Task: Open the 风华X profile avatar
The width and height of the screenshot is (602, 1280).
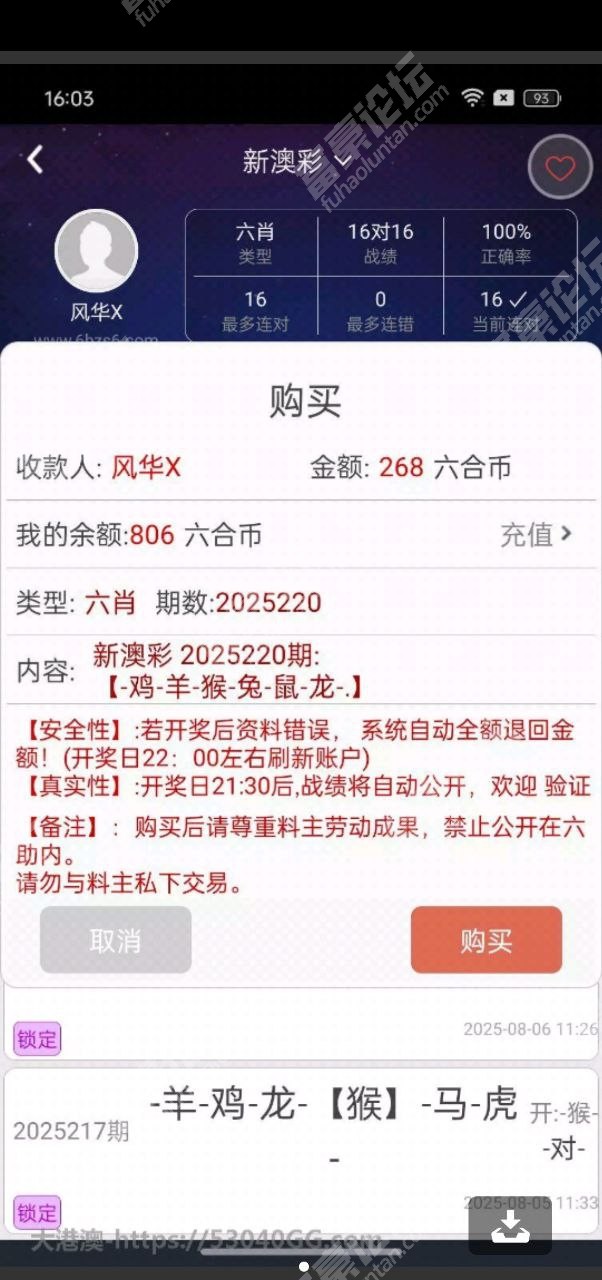Action: point(96,251)
